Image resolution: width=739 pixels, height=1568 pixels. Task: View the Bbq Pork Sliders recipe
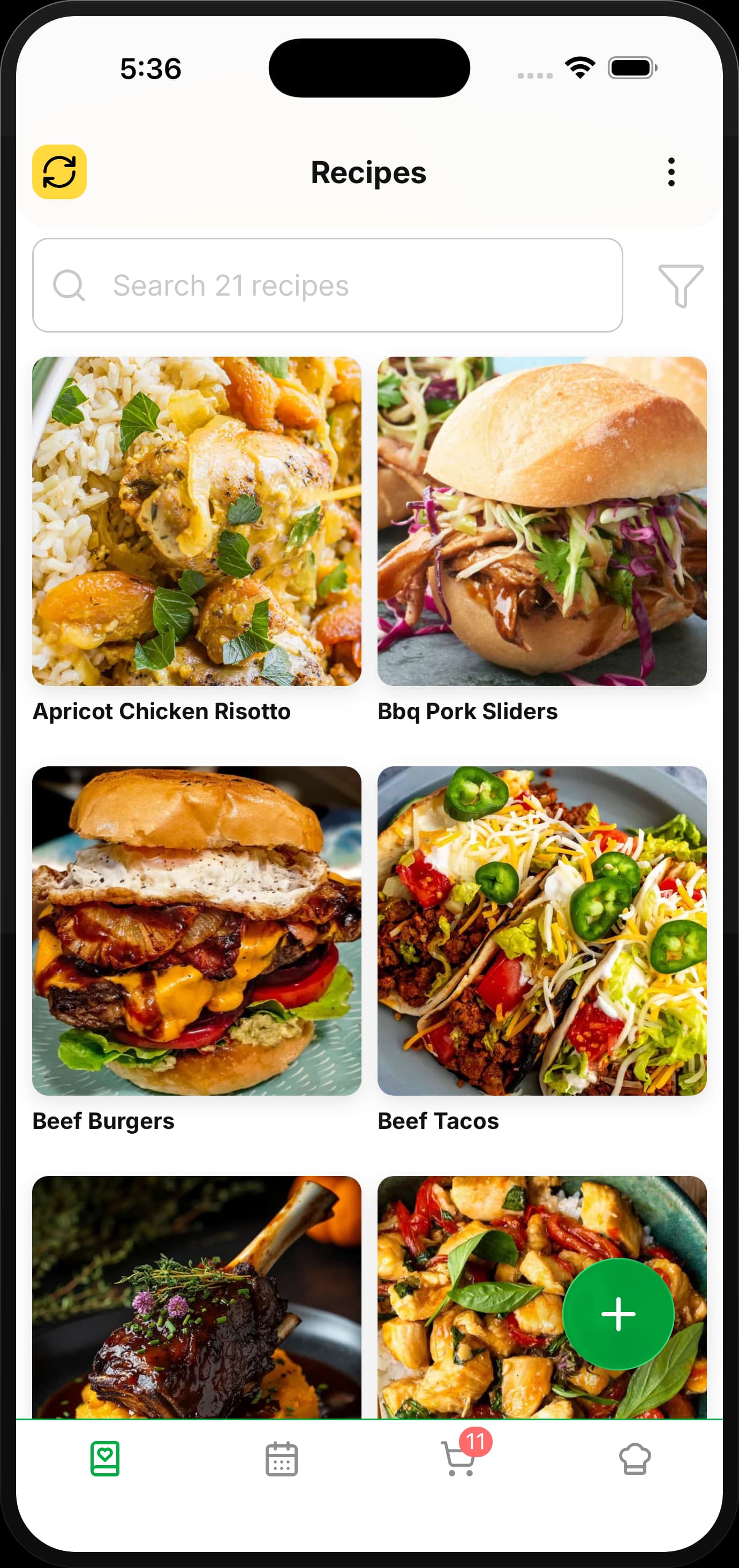click(542, 521)
